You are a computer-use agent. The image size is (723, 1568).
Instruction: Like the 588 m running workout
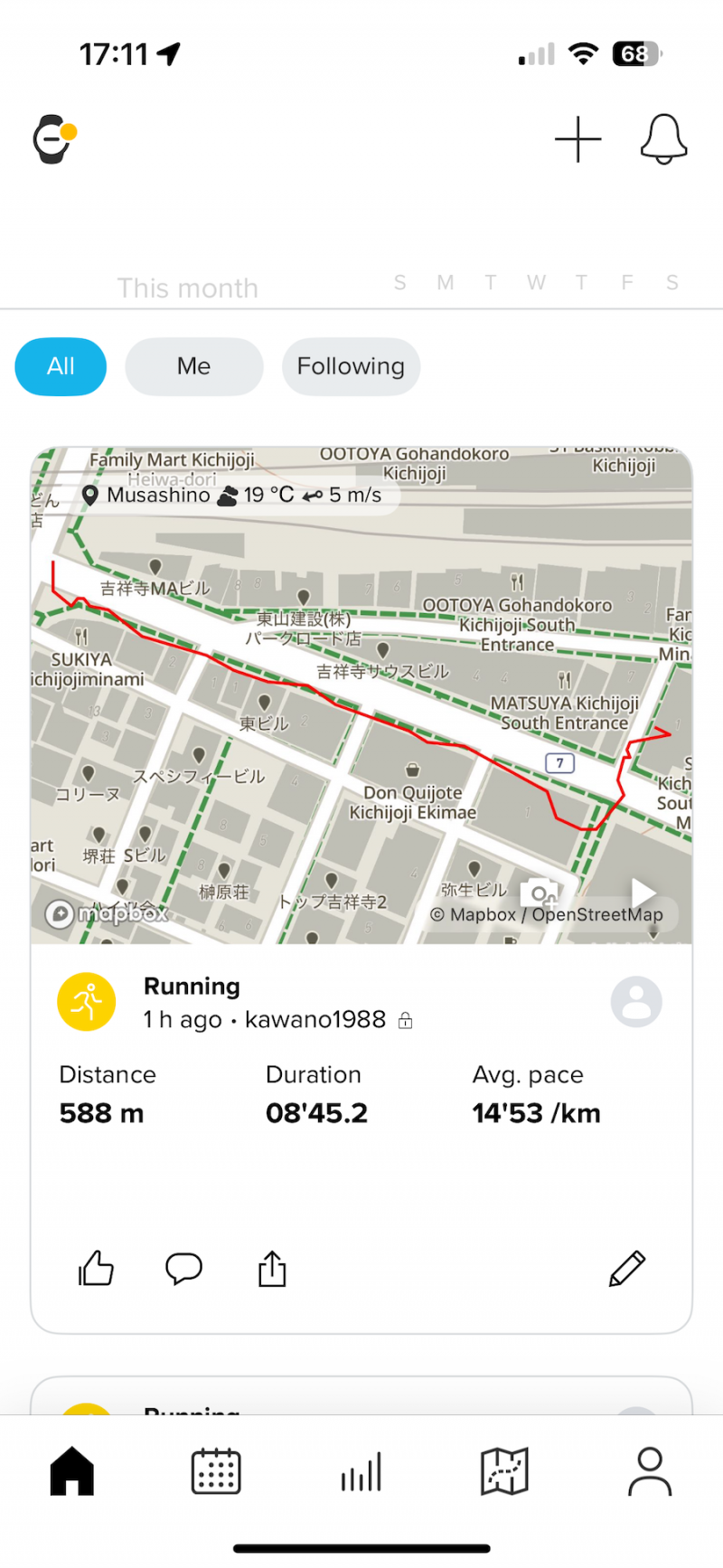pos(96,1269)
